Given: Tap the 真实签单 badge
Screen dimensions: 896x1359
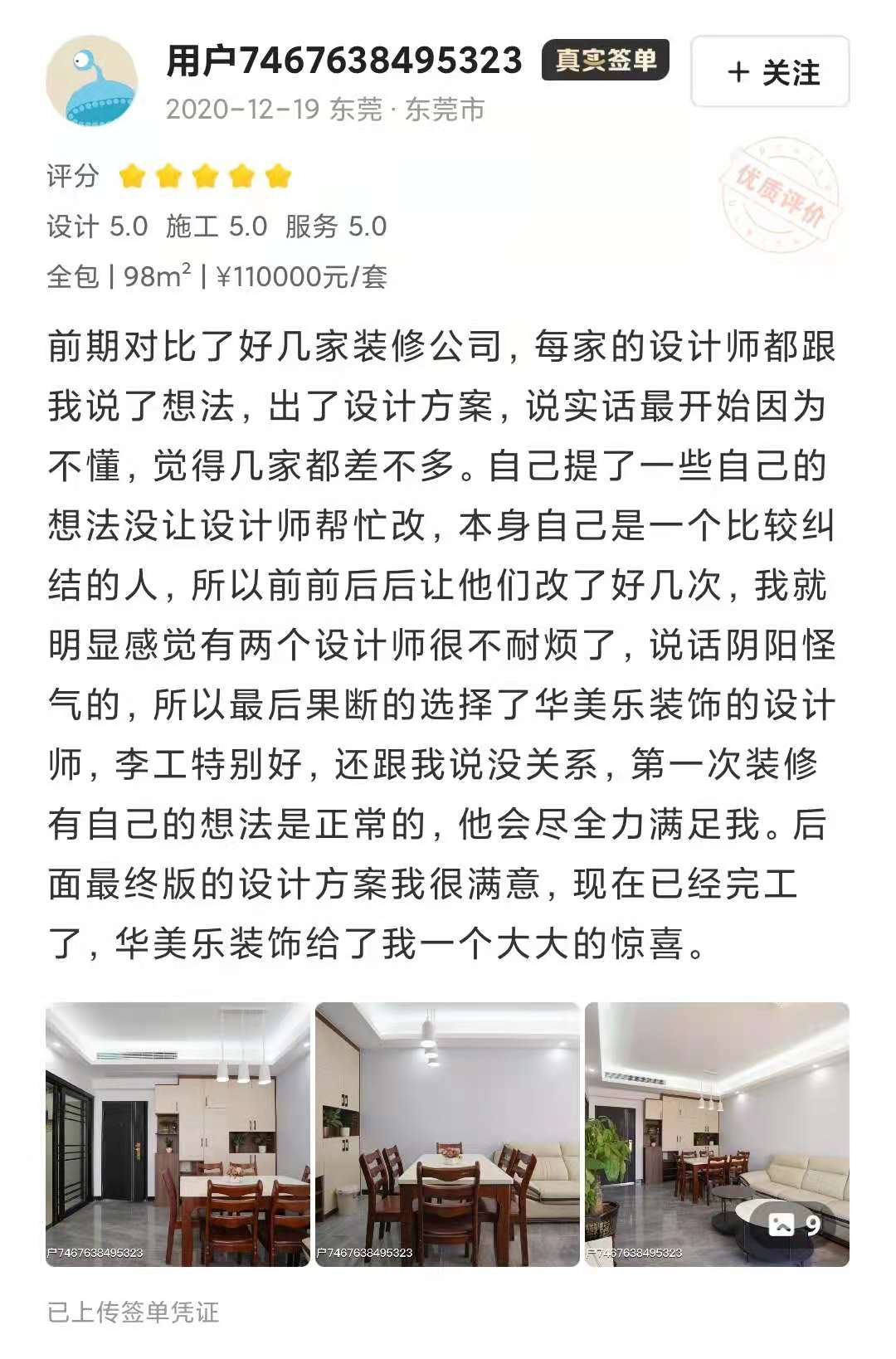Looking at the screenshot, I should point(605,60).
